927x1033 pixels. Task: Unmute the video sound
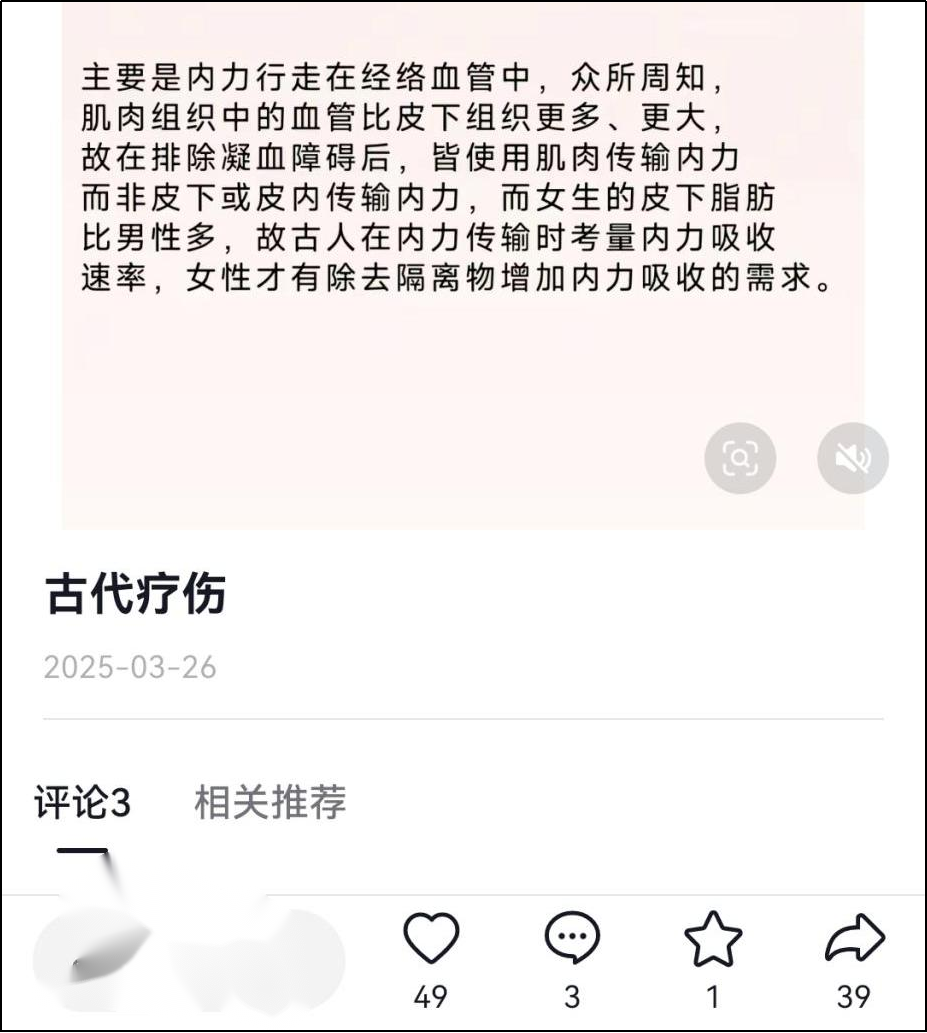point(853,458)
